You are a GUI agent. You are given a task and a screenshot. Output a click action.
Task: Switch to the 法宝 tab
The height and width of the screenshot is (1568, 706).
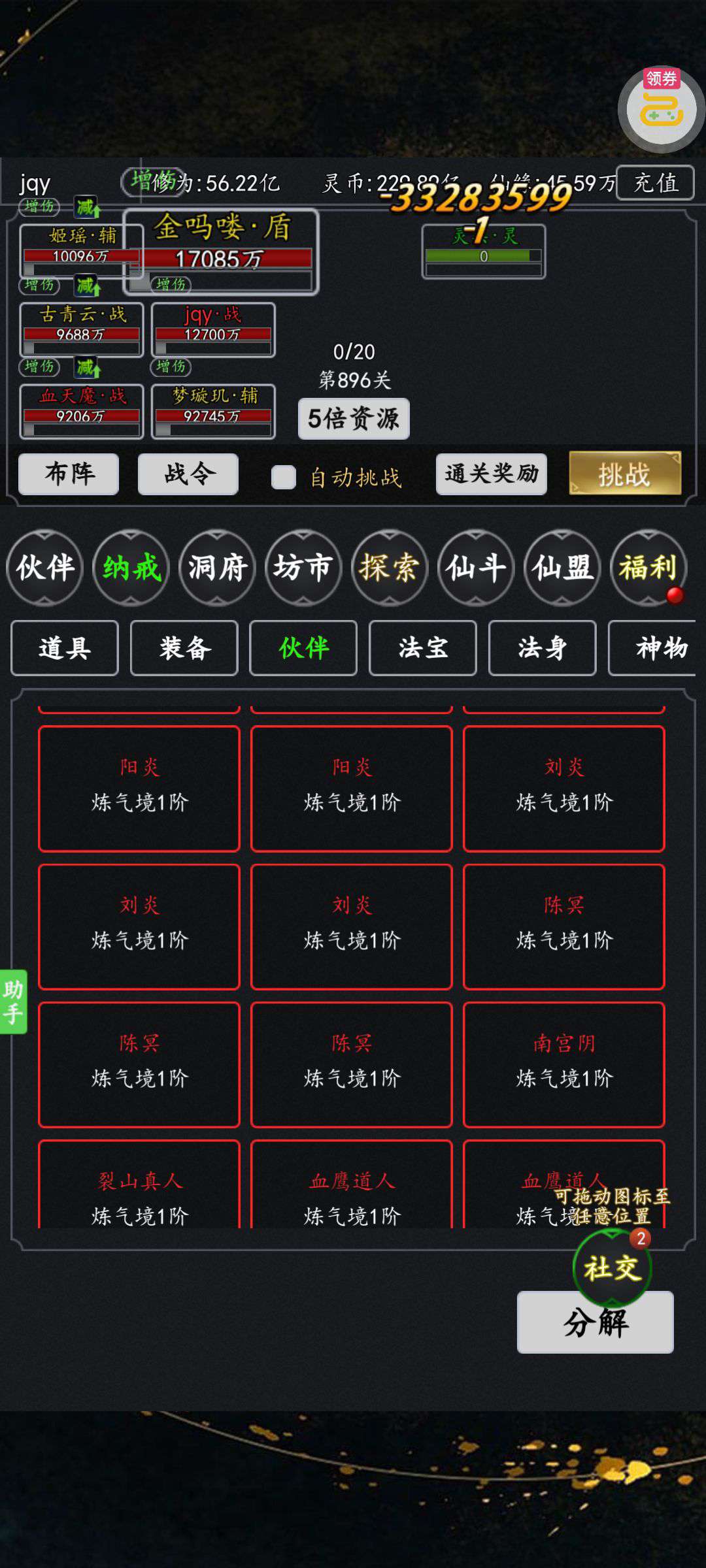(423, 648)
